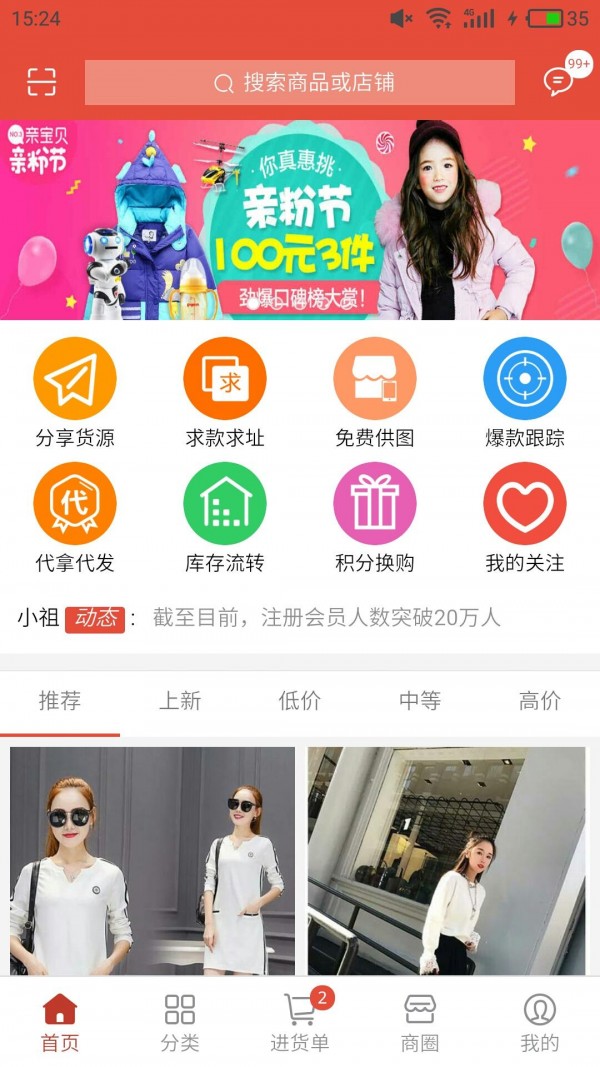Switch to the 我的 profile tab
This screenshot has width=600, height=1067.
point(540,1022)
